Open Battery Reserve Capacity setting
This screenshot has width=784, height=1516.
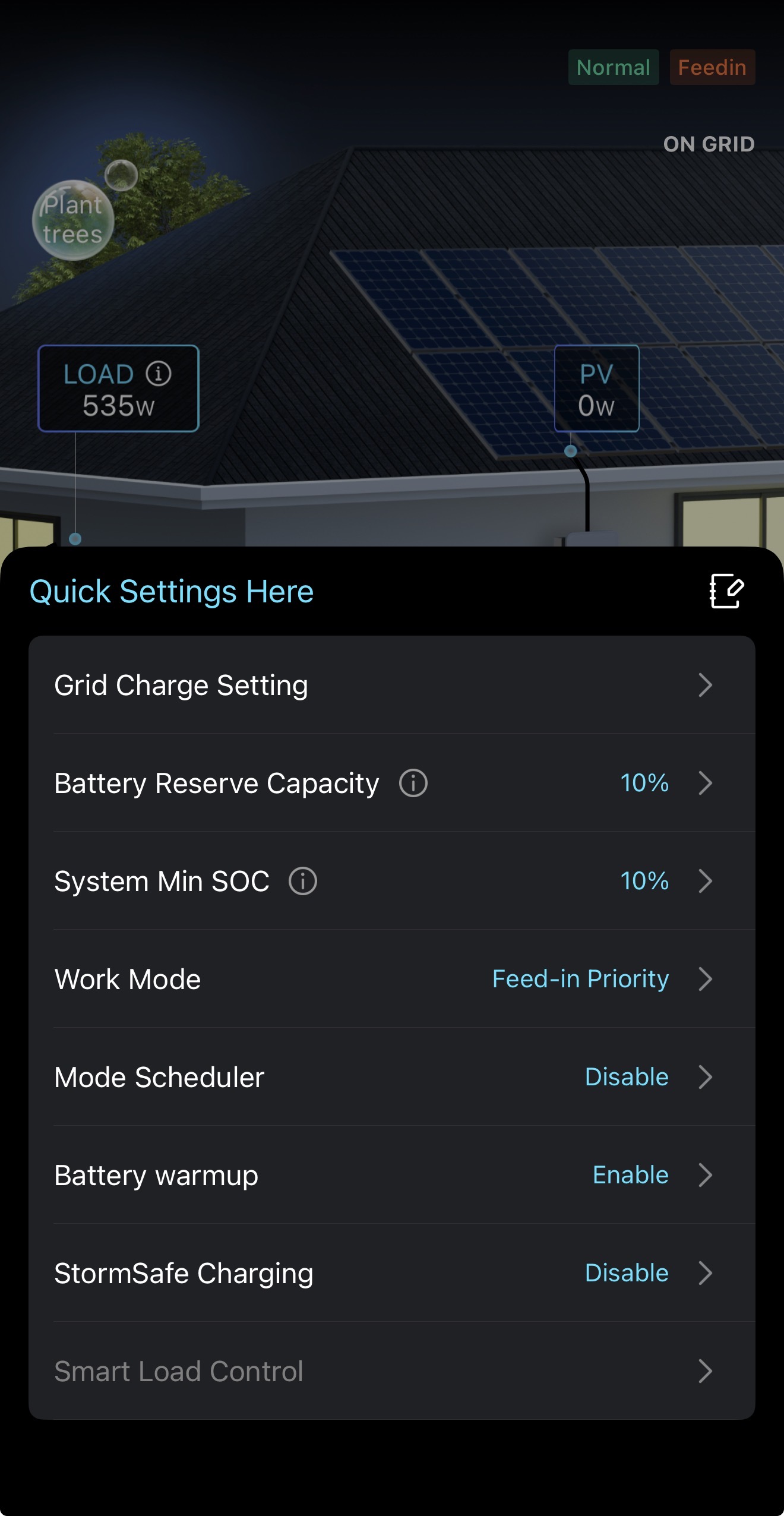[x=392, y=783]
